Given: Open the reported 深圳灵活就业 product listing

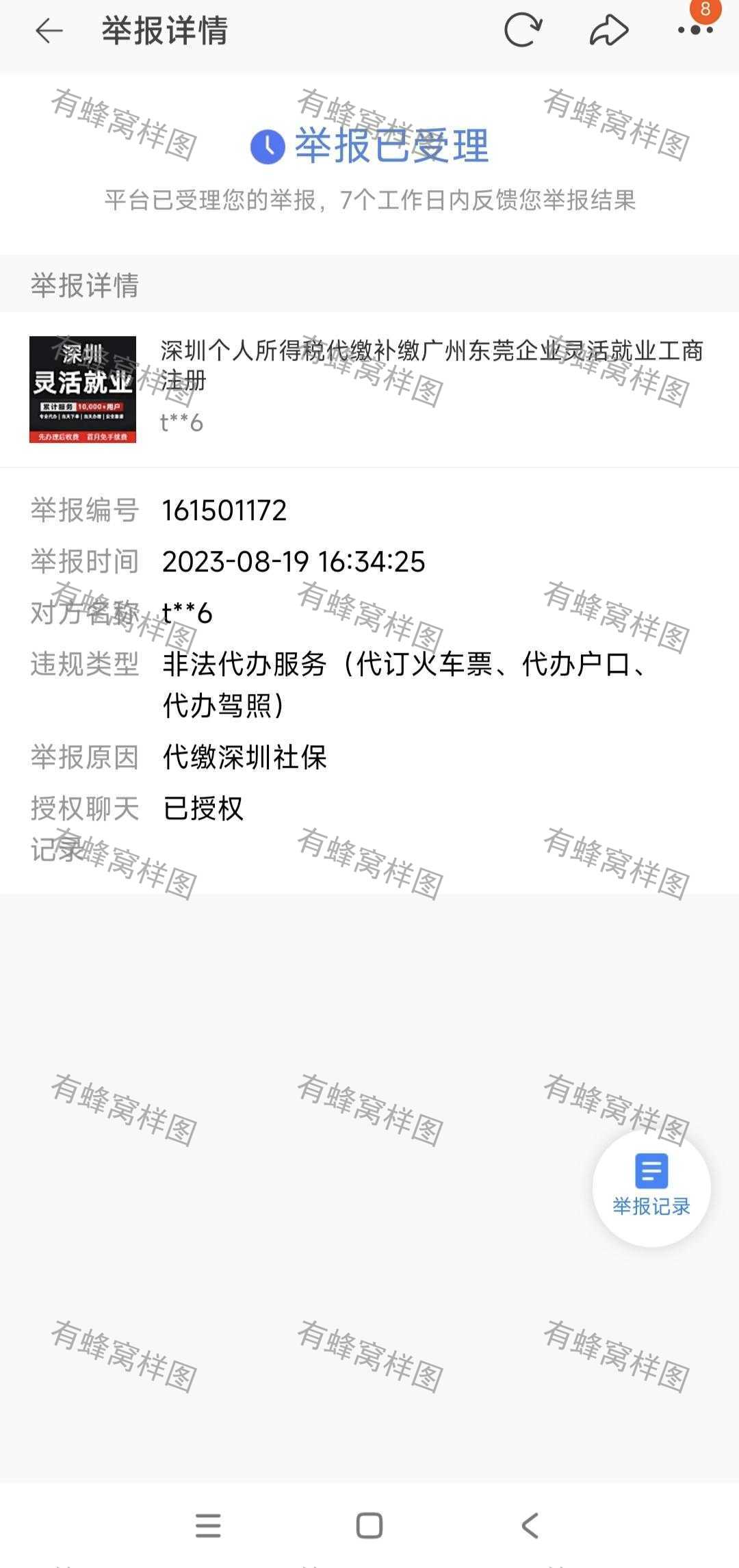Looking at the screenshot, I should pyautogui.click(x=369, y=389).
